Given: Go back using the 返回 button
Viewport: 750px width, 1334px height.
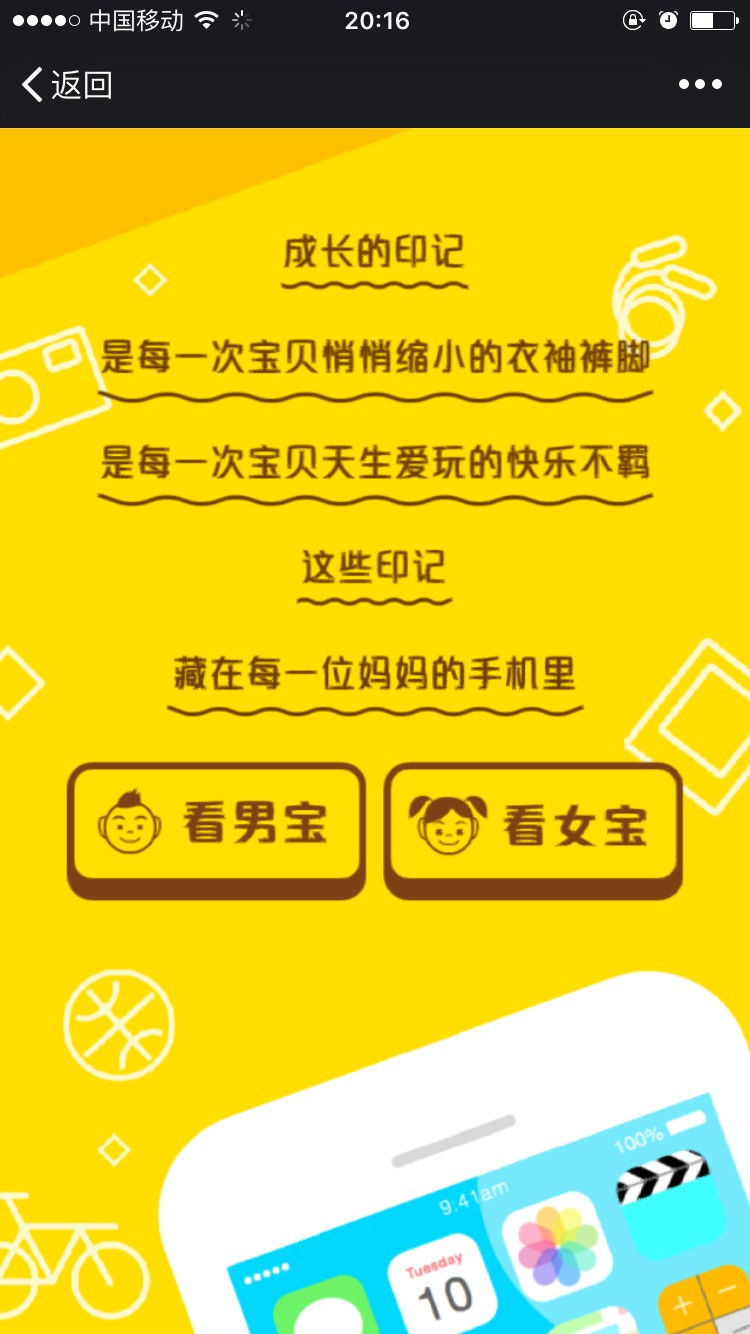Looking at the screenshot, I should (66, 85).
